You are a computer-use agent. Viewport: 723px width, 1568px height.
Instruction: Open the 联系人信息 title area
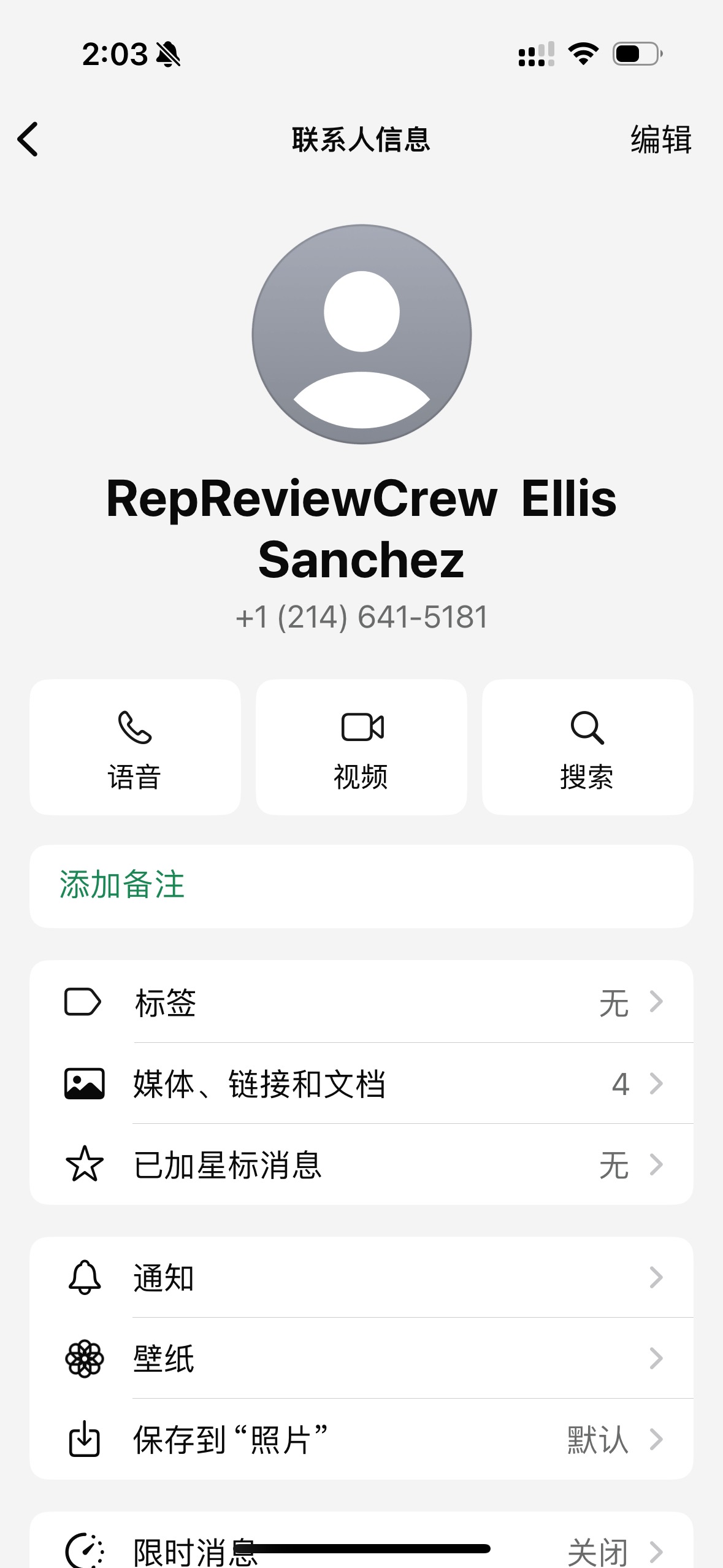point(361,140)
